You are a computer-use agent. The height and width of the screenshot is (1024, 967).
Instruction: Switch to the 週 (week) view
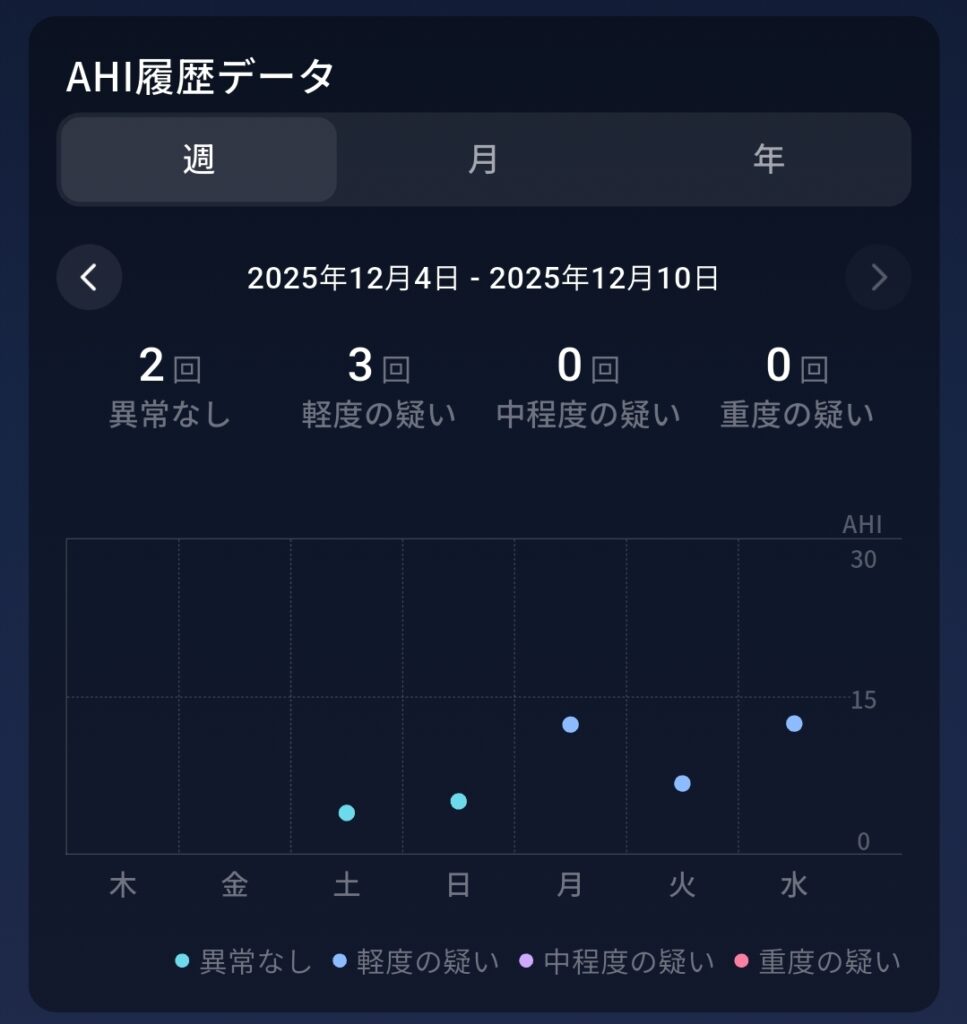tap(199, 160)
